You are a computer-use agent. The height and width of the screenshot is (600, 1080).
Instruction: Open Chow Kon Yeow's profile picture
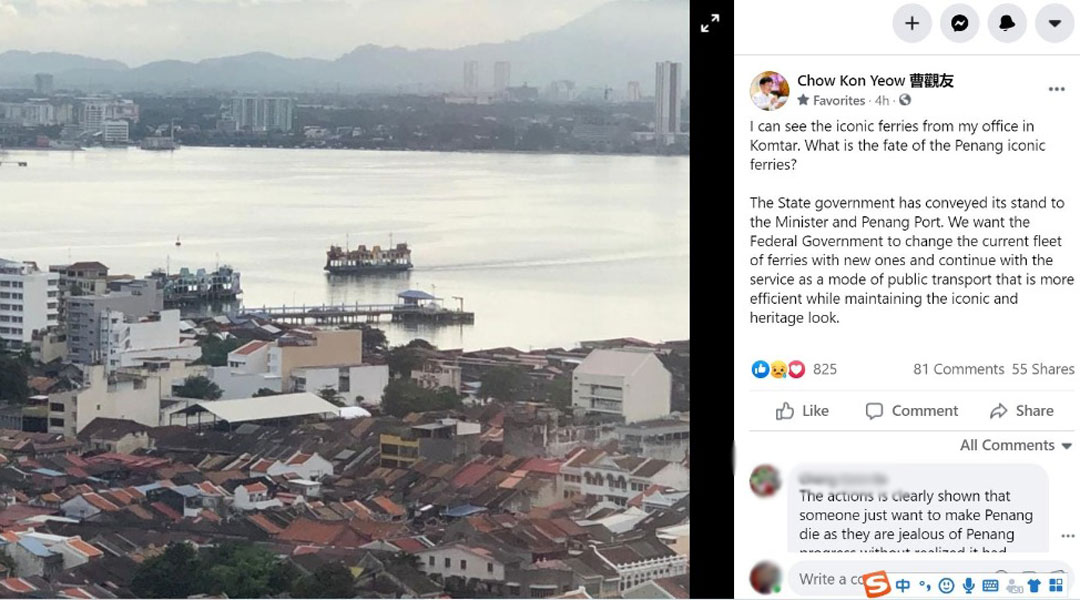[769, 90]
